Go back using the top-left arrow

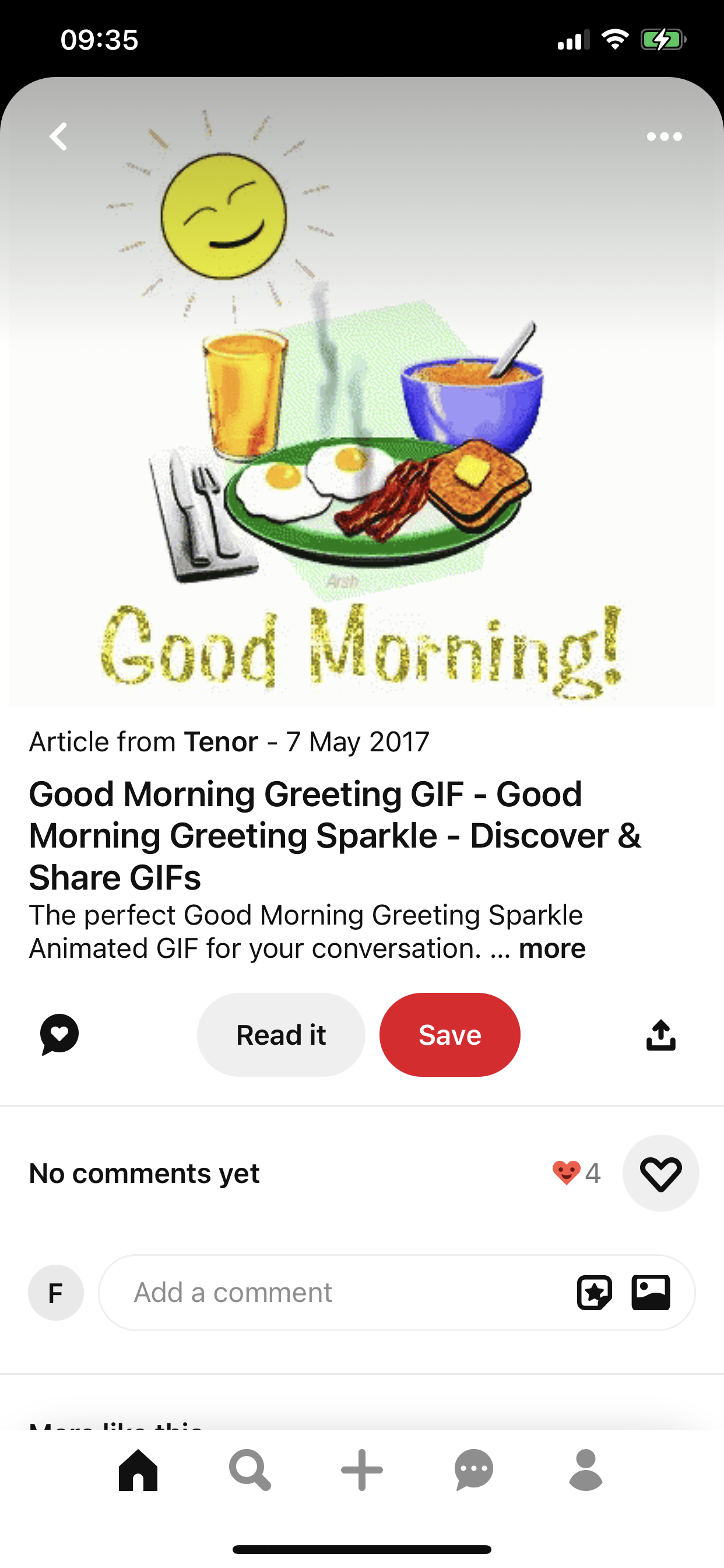pyautogui.click(x=58, y=136)
